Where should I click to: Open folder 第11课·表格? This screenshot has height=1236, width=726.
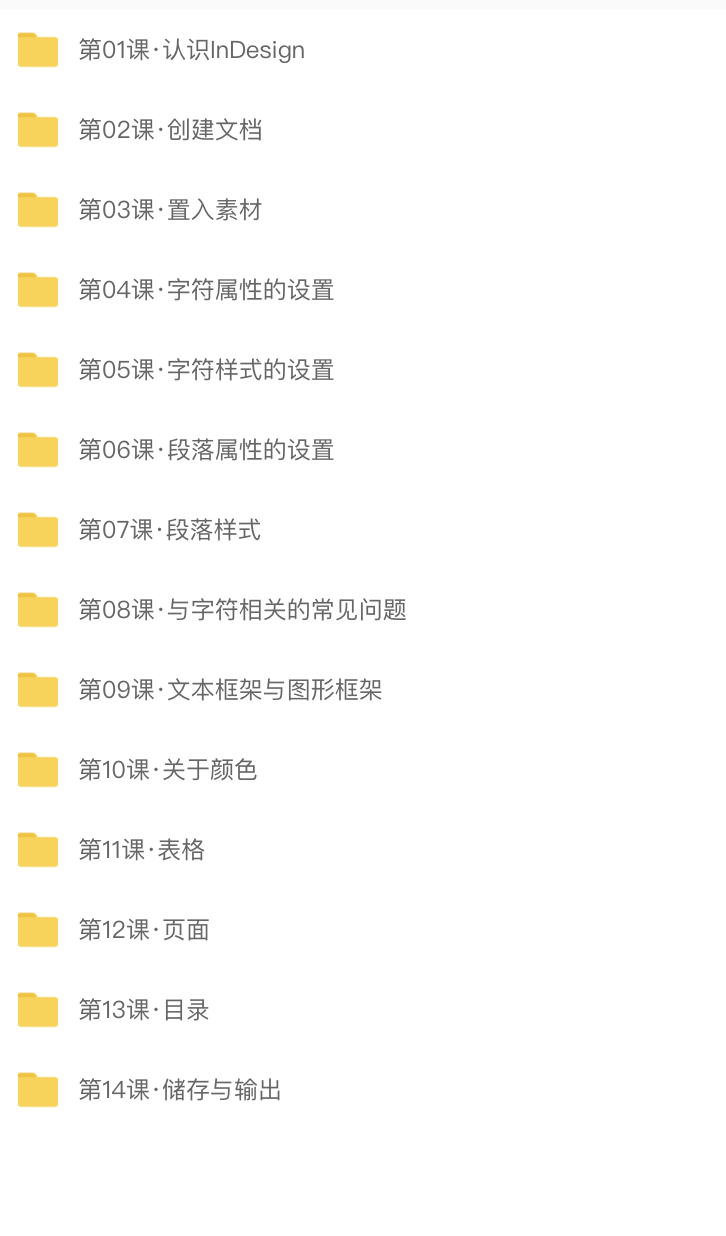coord(142,850)
